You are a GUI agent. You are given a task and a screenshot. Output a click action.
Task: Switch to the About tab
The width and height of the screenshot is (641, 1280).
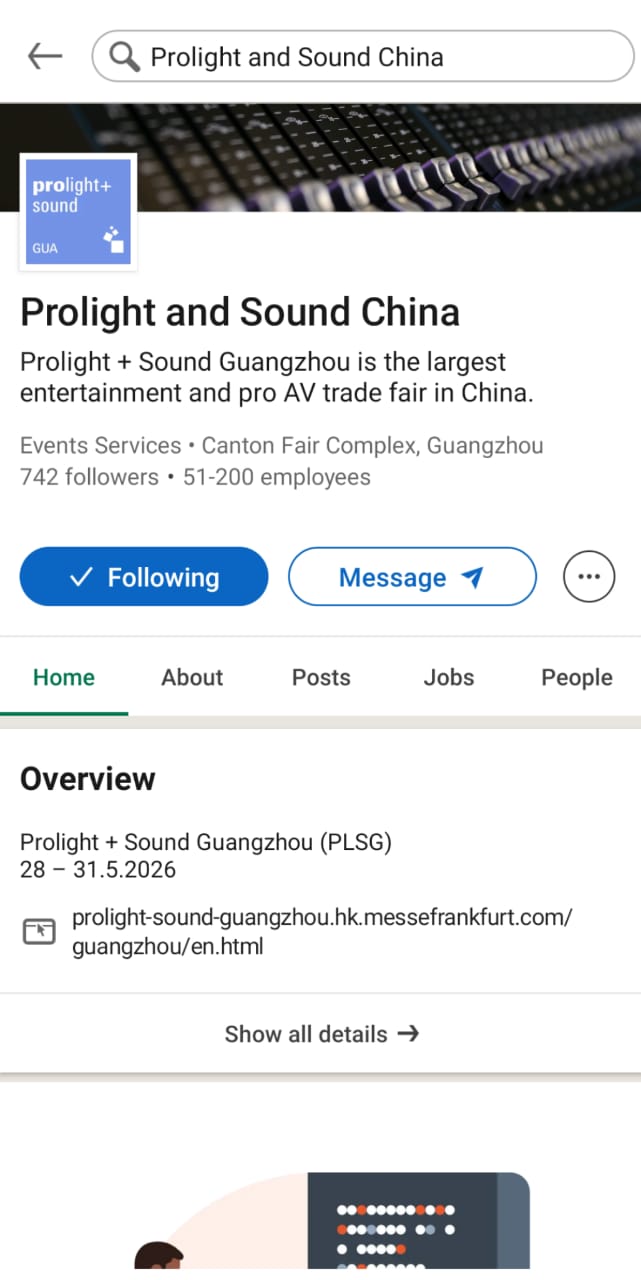point(192,677)
